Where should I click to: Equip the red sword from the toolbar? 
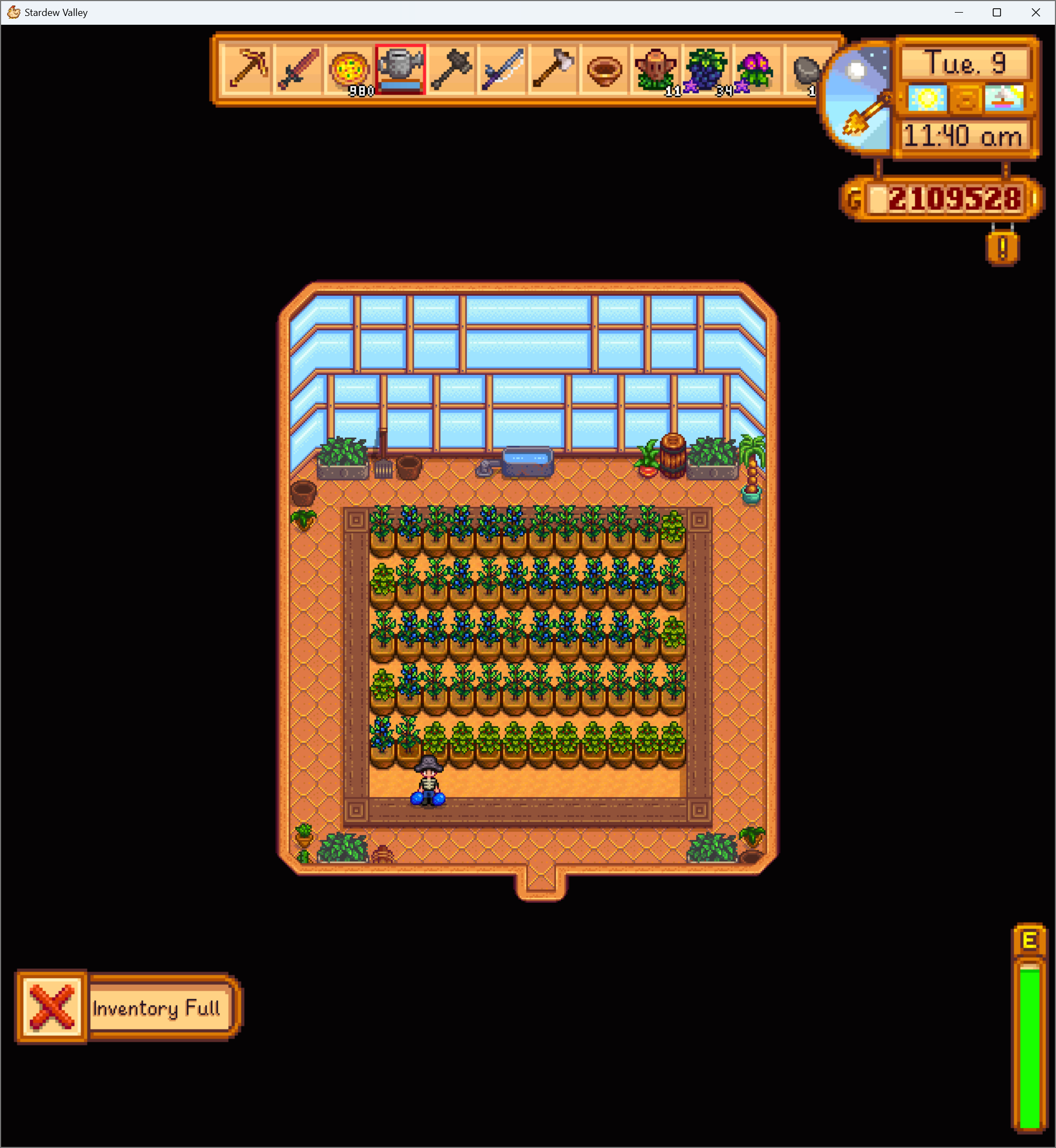tap(298, 69)
